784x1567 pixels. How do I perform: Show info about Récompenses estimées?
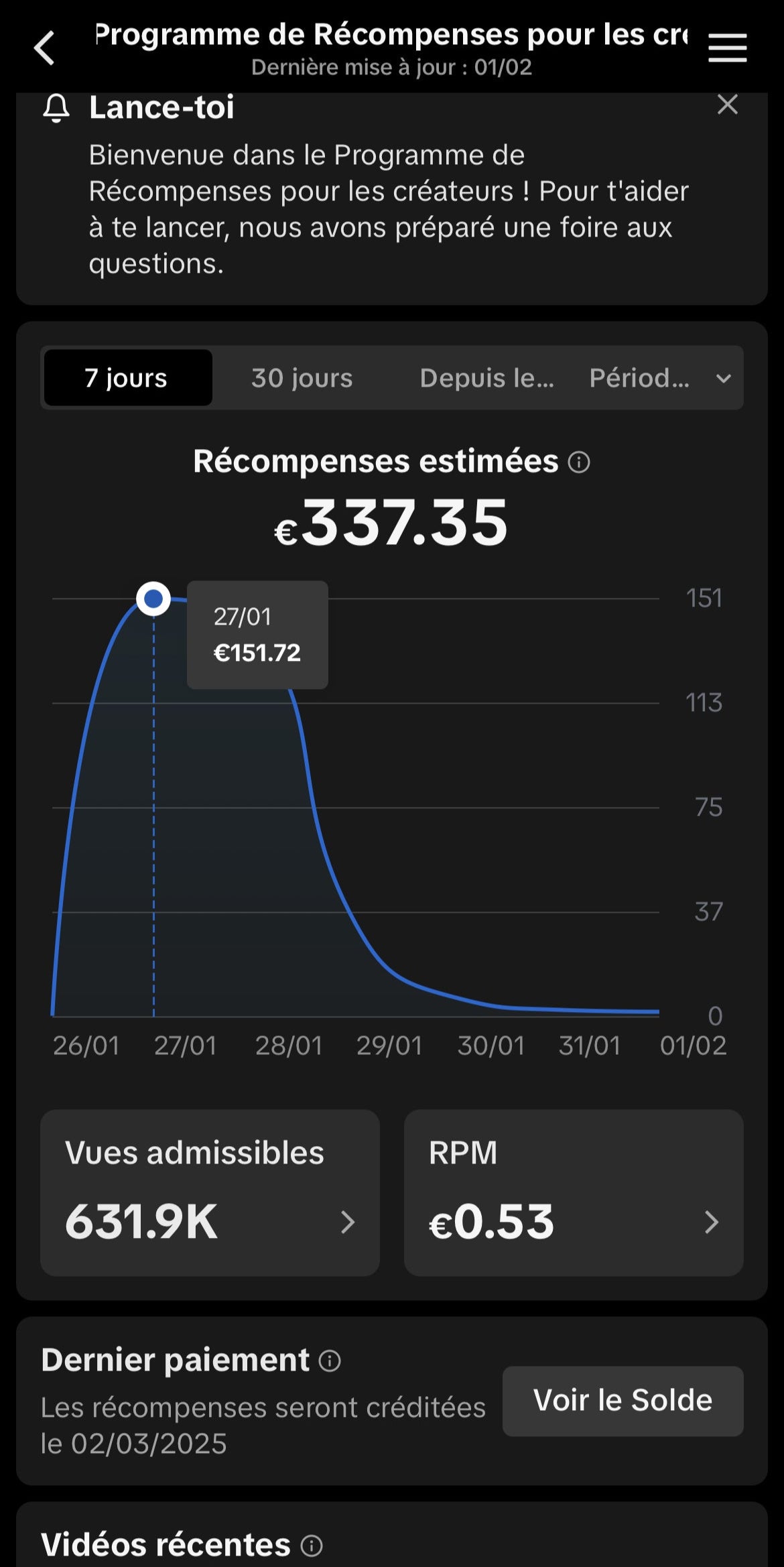pyautogui.click(x=579, y=462)
